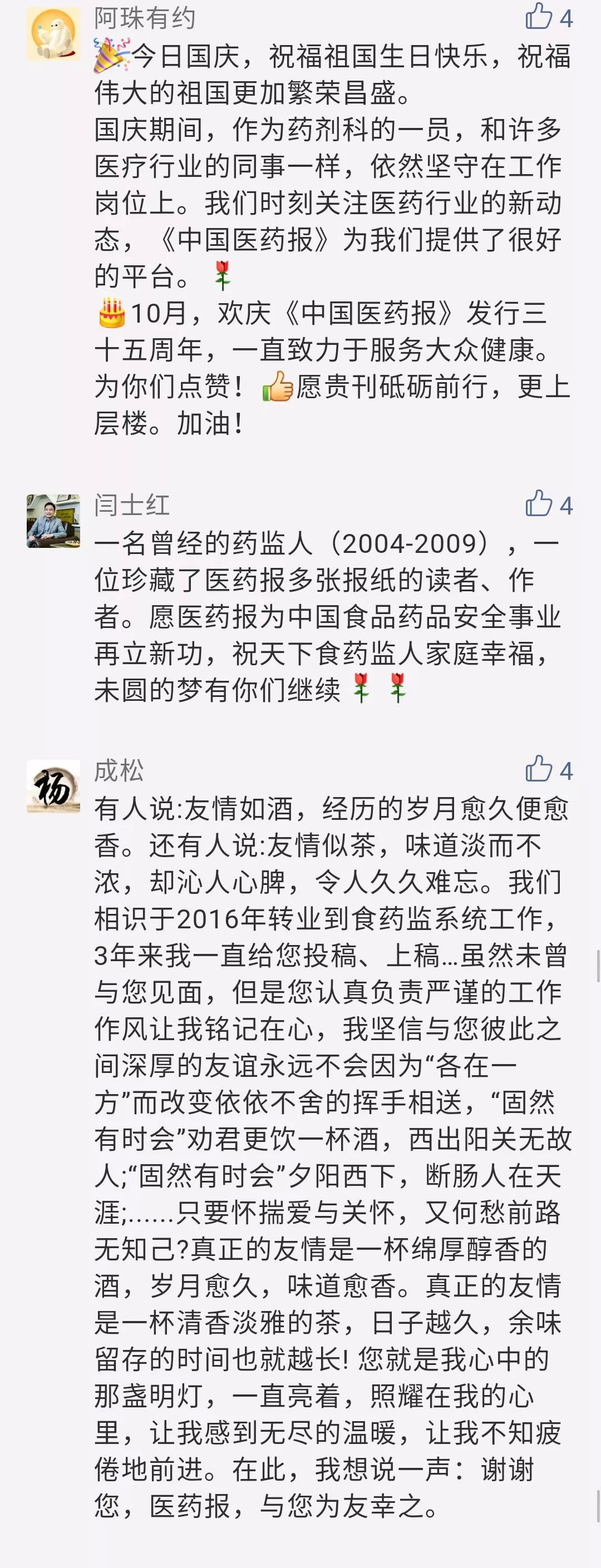This screenshot has height=1568, width=601.
Task: Open 阿珠有约's profile avatar
Action: pos(53,34)
